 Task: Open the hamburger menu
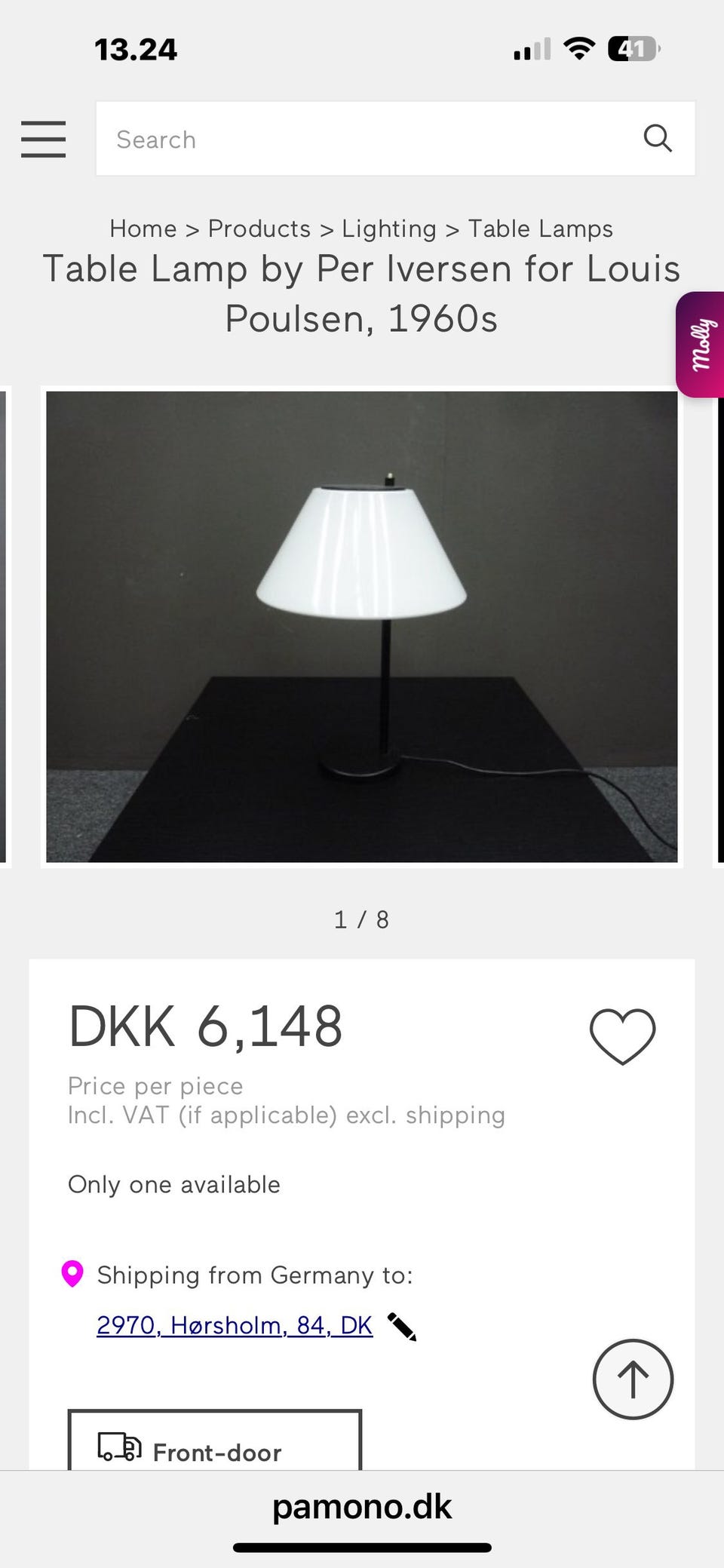[43, 139]
